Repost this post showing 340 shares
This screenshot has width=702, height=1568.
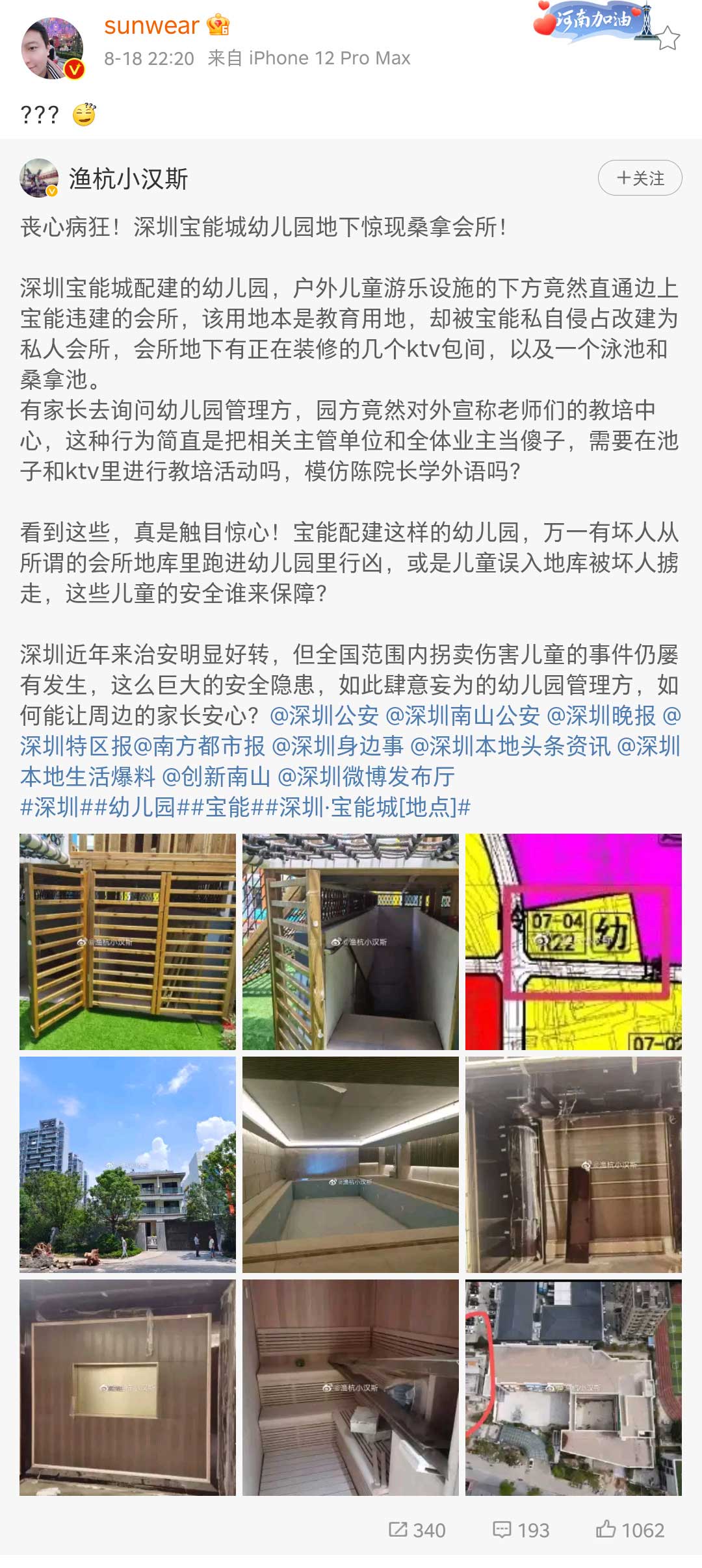point(417,1530)
